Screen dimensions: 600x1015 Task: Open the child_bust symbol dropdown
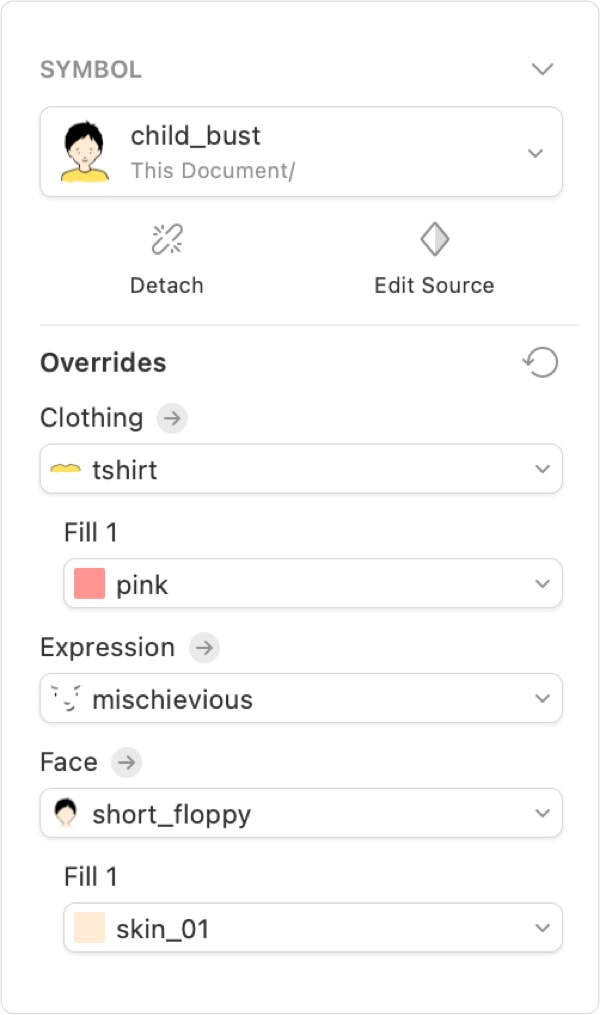coord(301,152)
